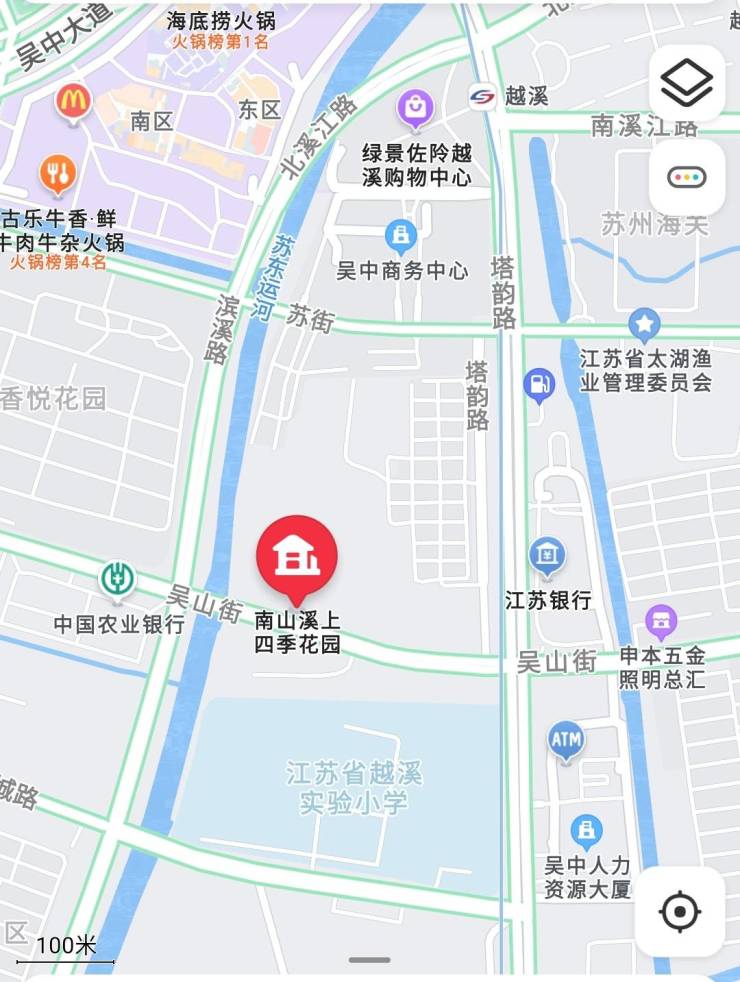Open the map layers selector
The image size is (740, 982).
pyautogui.click(x=687, y=83)
